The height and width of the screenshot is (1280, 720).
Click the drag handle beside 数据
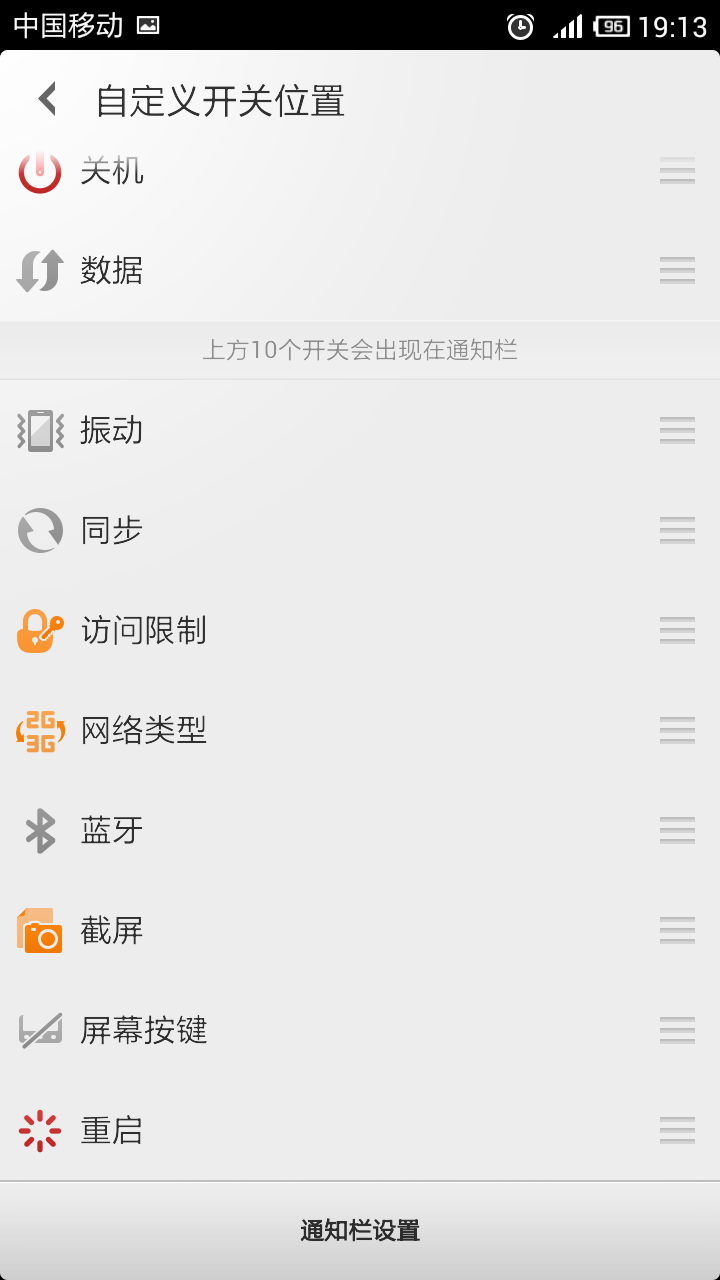[x=677, y=270]
